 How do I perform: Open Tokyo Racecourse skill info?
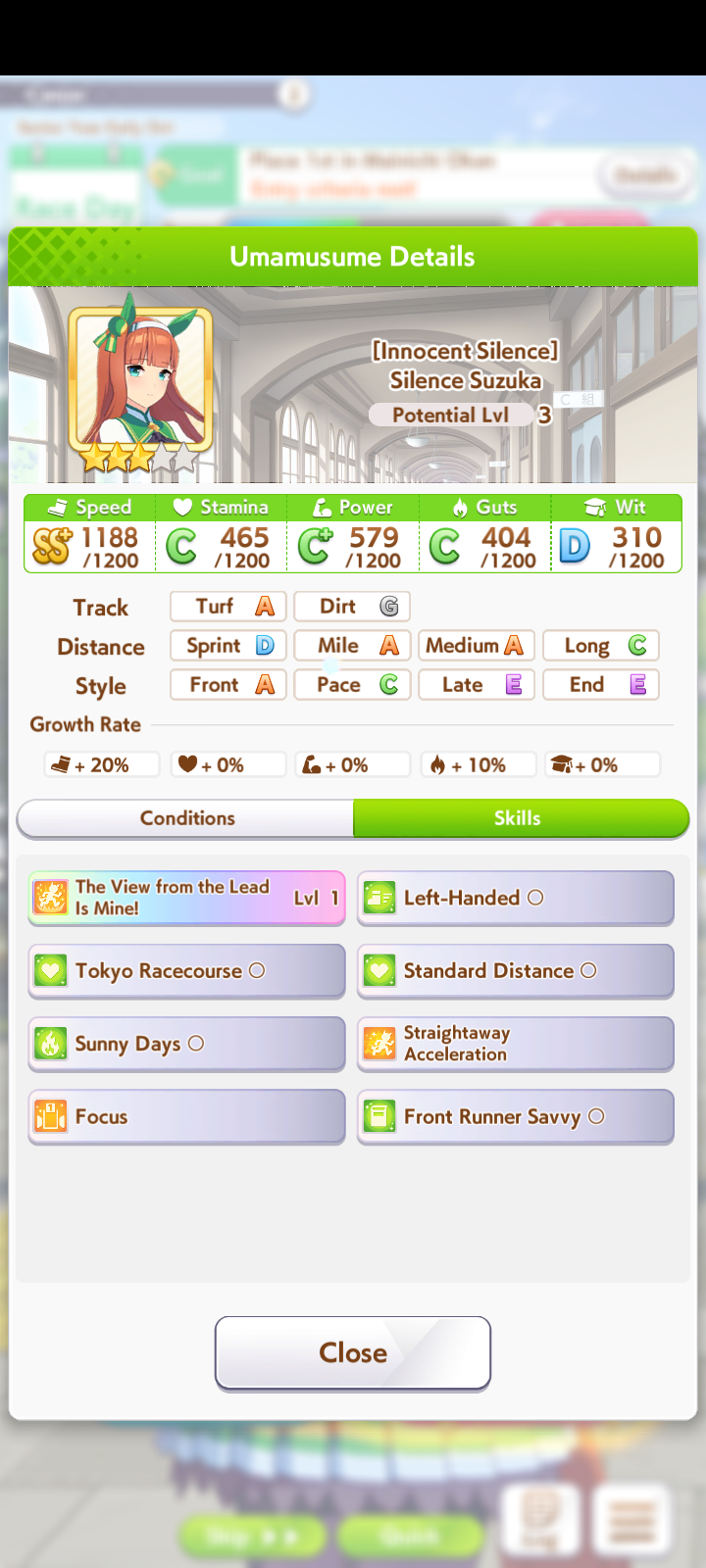coord(187,971)
